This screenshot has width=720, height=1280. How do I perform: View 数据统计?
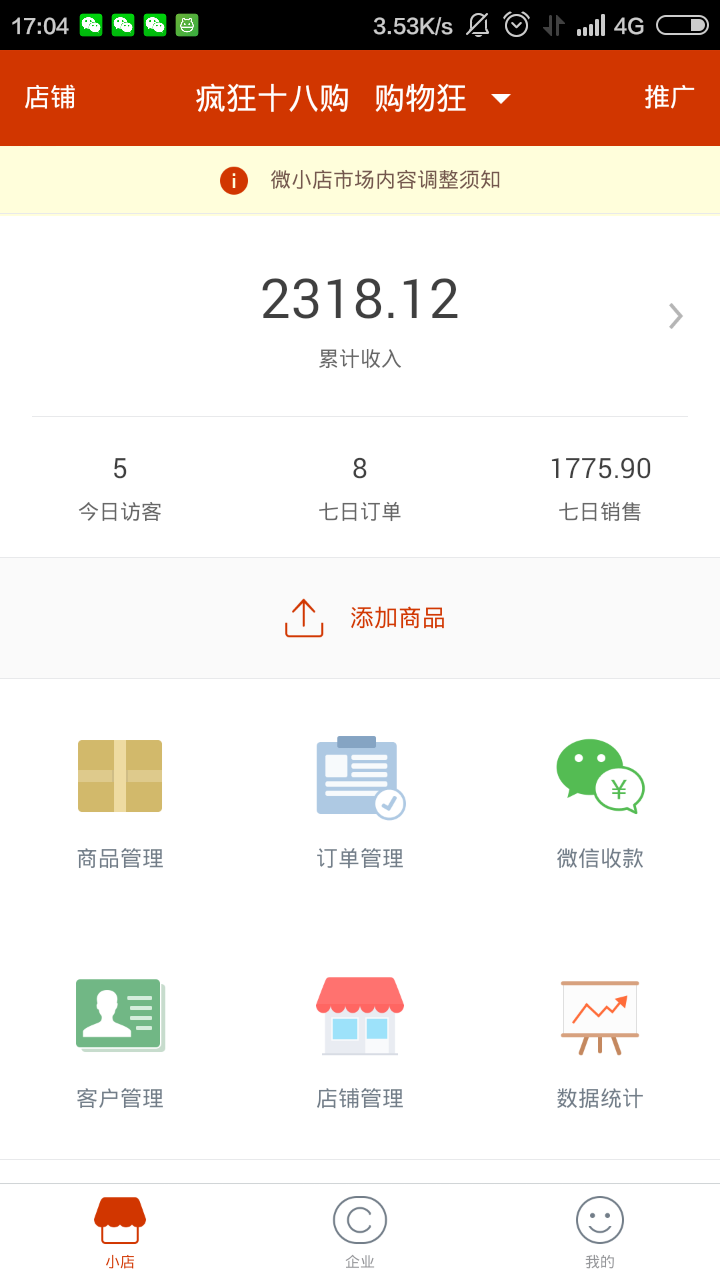click(x=600, y=1041)
